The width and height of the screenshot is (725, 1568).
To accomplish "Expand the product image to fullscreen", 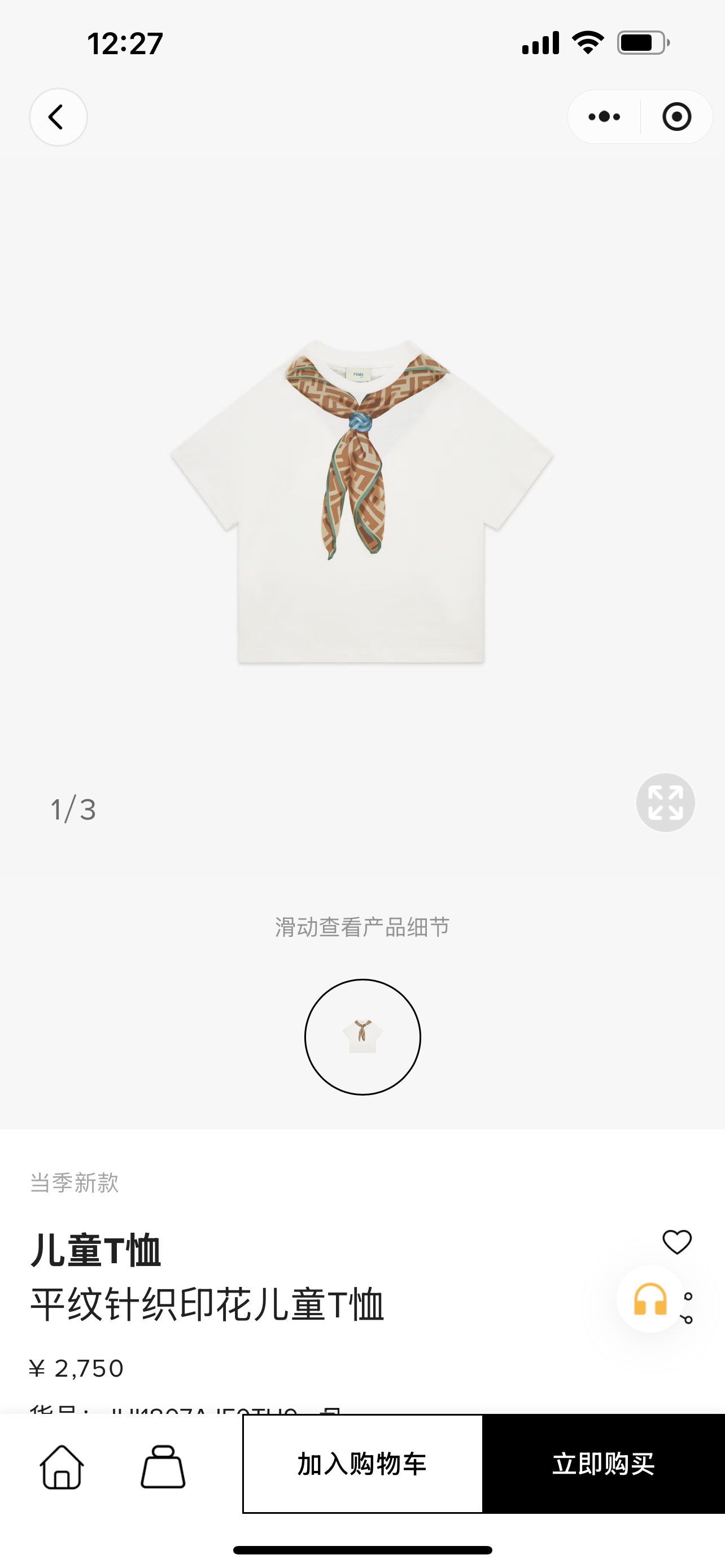I will (665, 802).
